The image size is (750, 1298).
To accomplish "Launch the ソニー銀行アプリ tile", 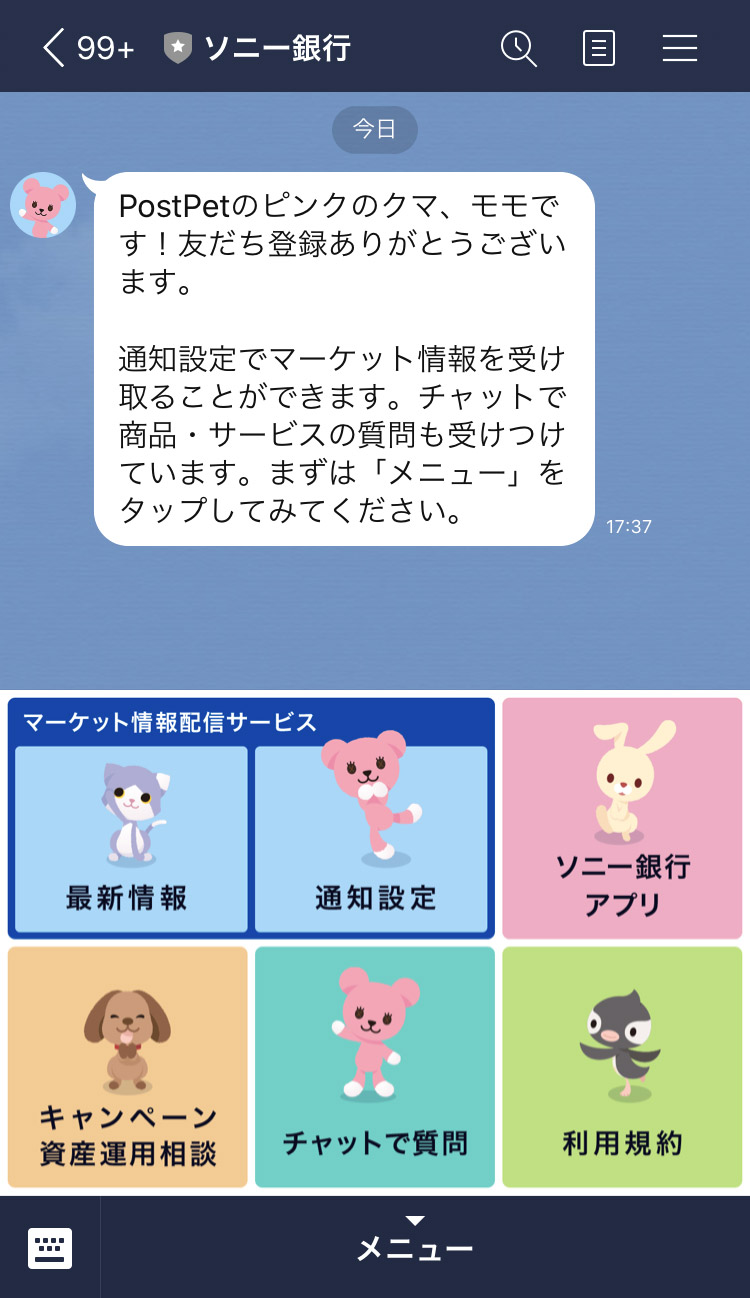I will 622,818.
